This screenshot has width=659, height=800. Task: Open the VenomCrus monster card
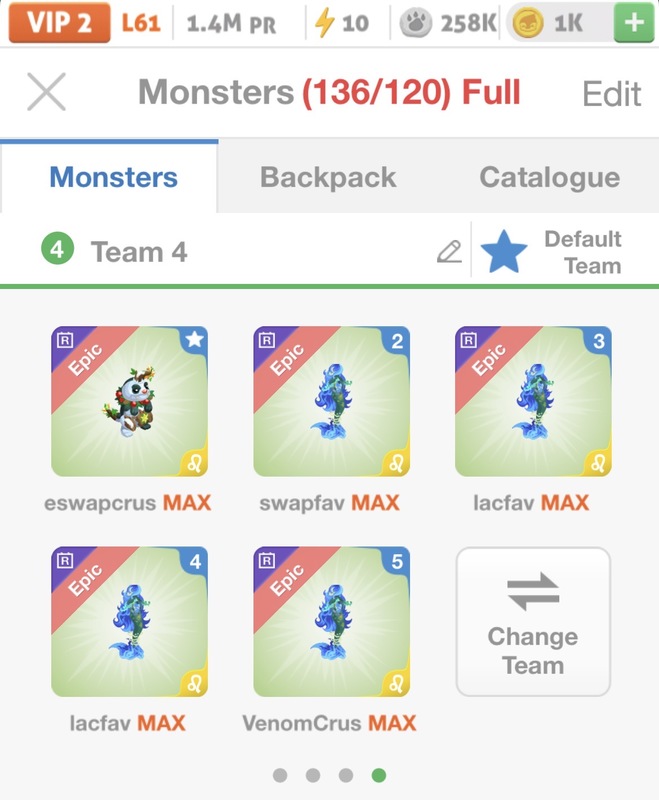coord(331,622)
